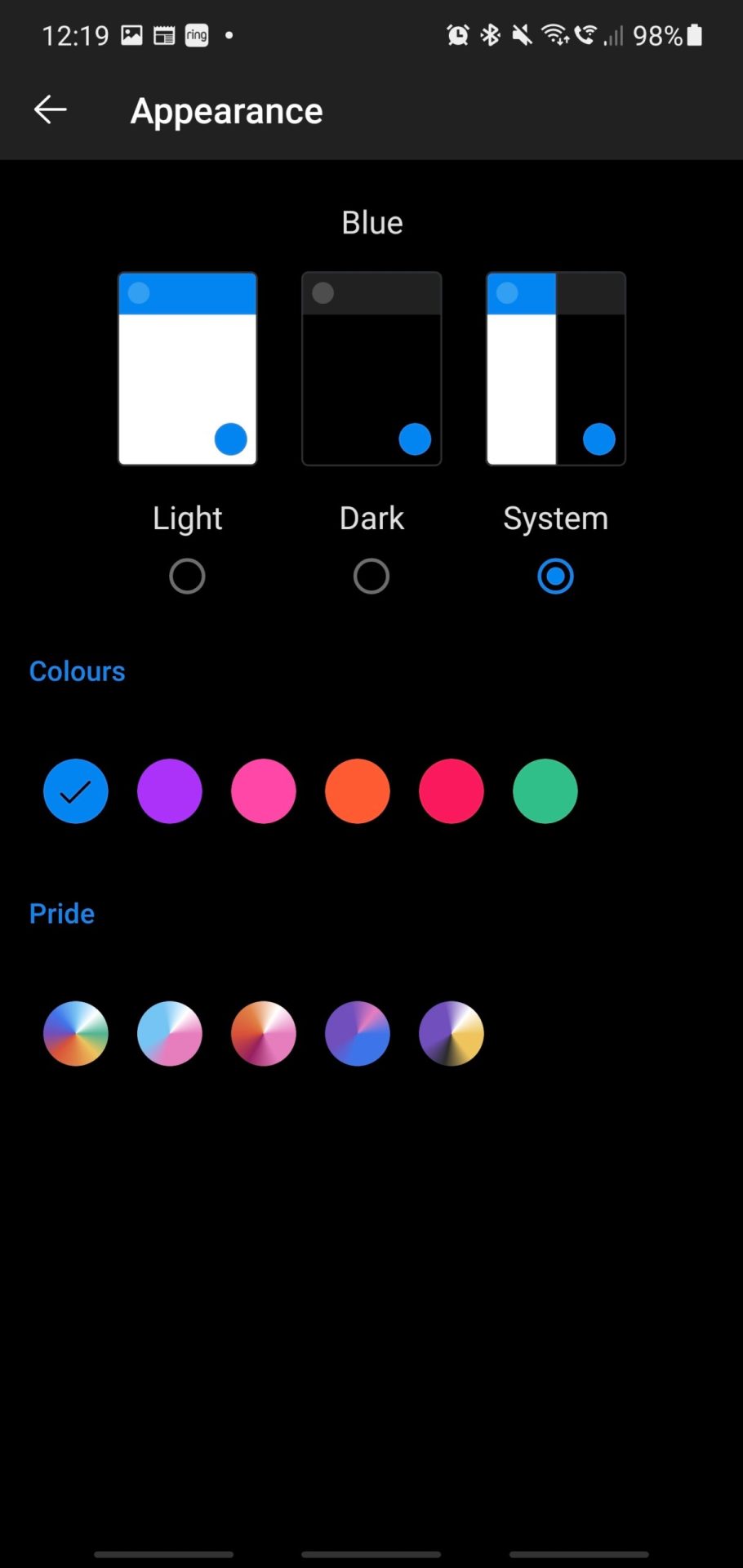The width and height of the screenshot is (743, 1568).
Task: Select the orange colour swatch
Action: coord(358,791)
